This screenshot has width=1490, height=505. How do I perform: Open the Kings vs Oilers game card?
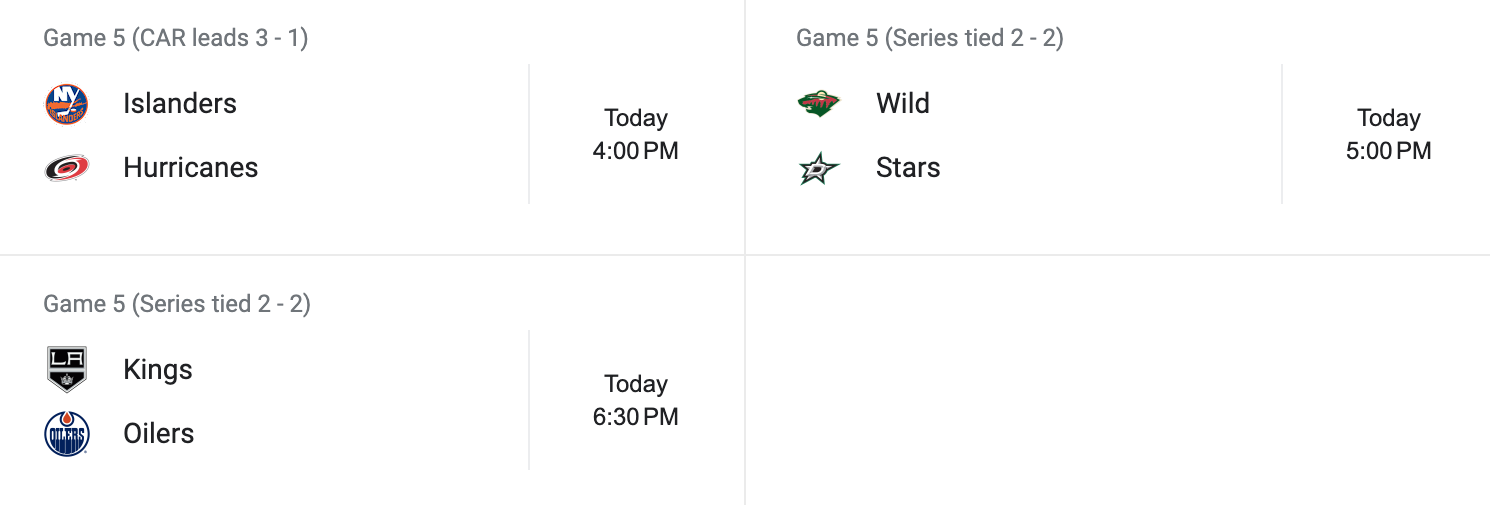370,400
